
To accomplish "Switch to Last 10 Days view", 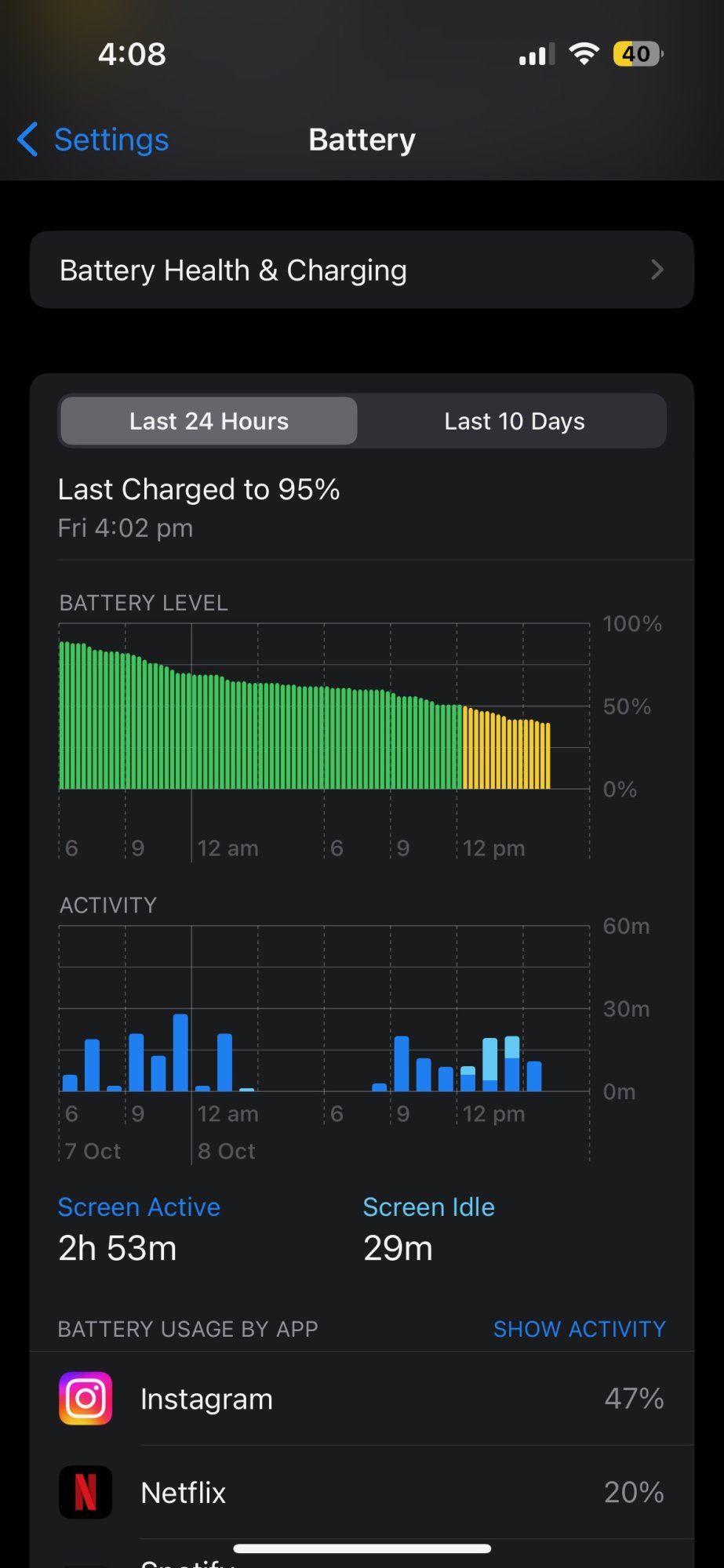I will point(514,422).
